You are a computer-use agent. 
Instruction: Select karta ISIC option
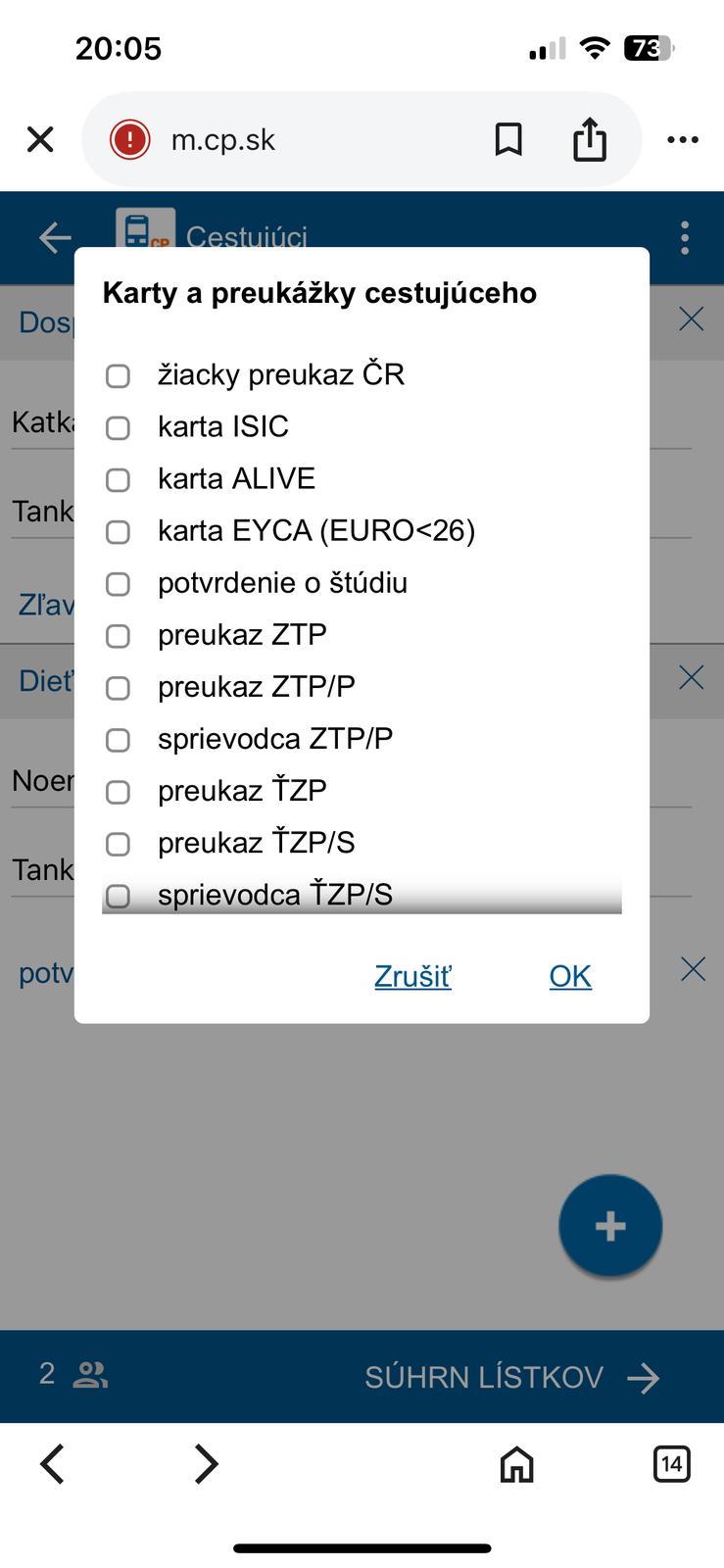[118, 427]
